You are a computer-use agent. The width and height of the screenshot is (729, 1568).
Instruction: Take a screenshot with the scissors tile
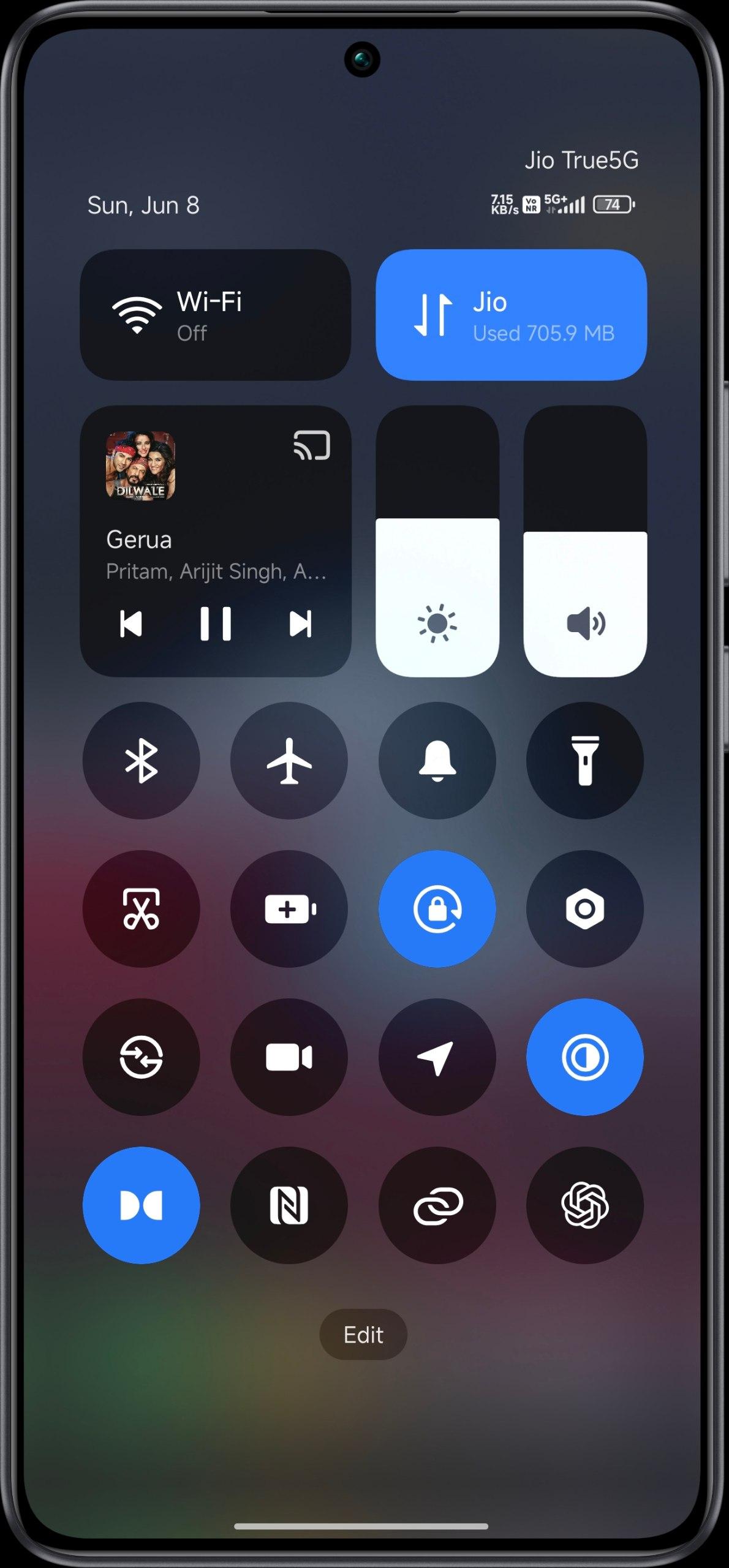tap(141, 909)
